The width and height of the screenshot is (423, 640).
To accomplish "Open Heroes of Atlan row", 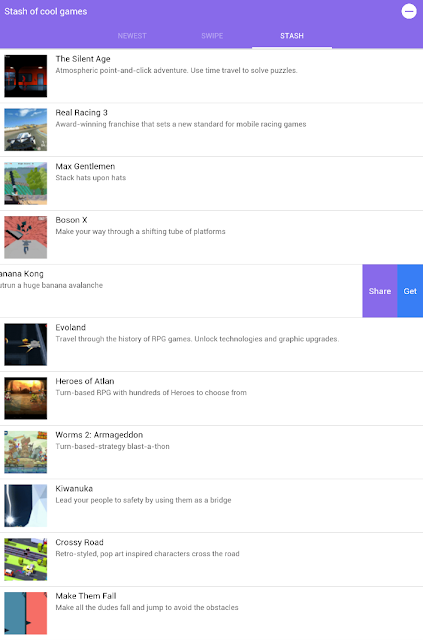I will (212, 398).
